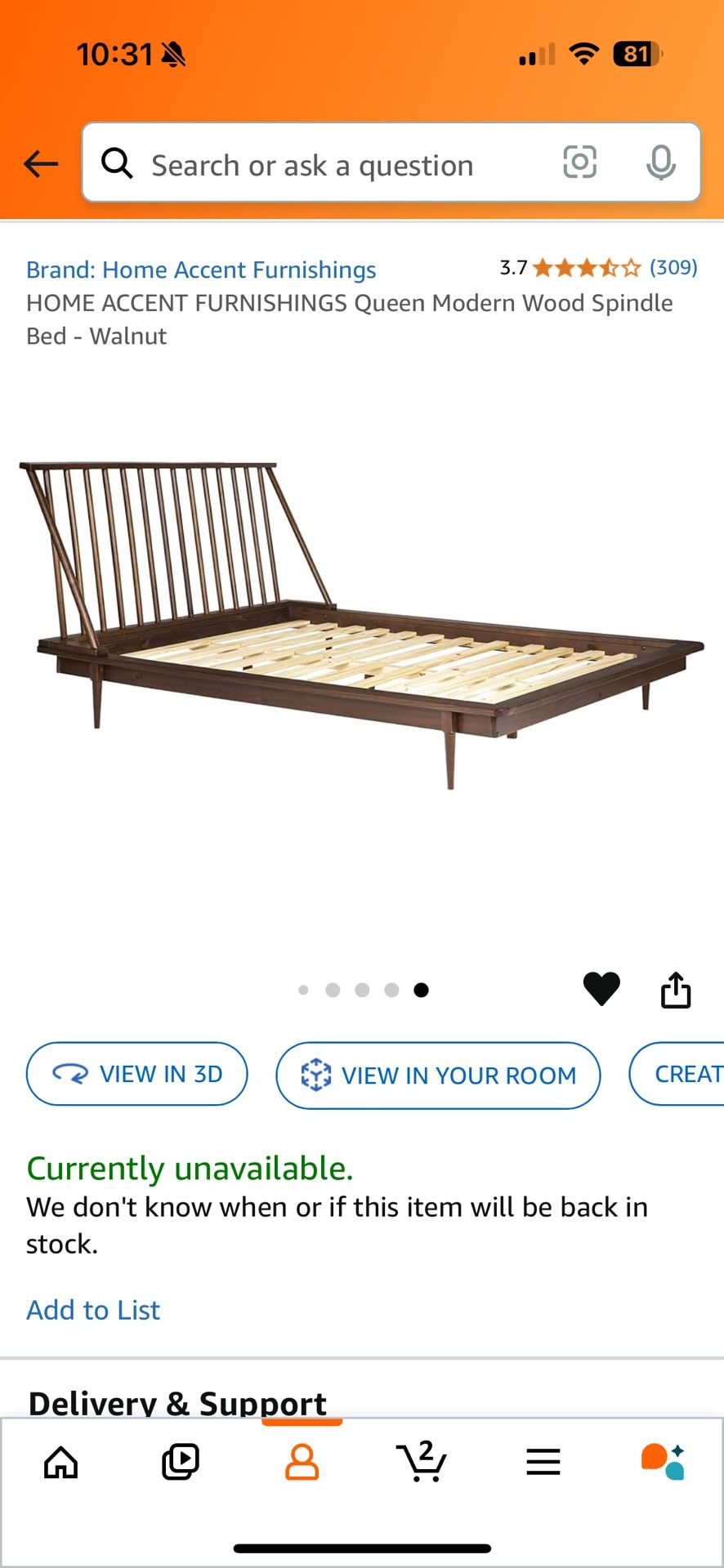This screenshot has height=1568, width=724.
Task: Go back using the arrow icon
Action: (x=41, y=164)
